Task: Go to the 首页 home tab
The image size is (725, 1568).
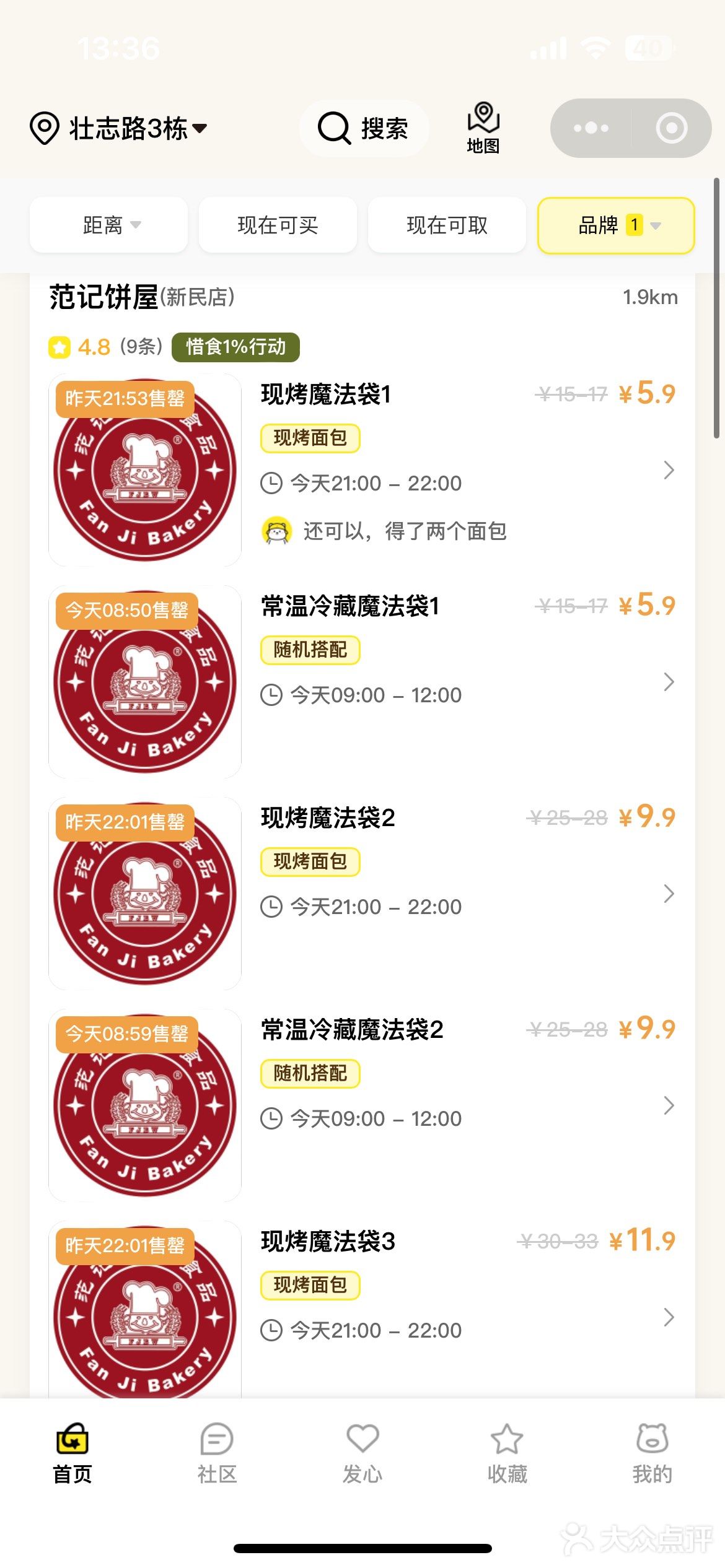Action: 72,1453
